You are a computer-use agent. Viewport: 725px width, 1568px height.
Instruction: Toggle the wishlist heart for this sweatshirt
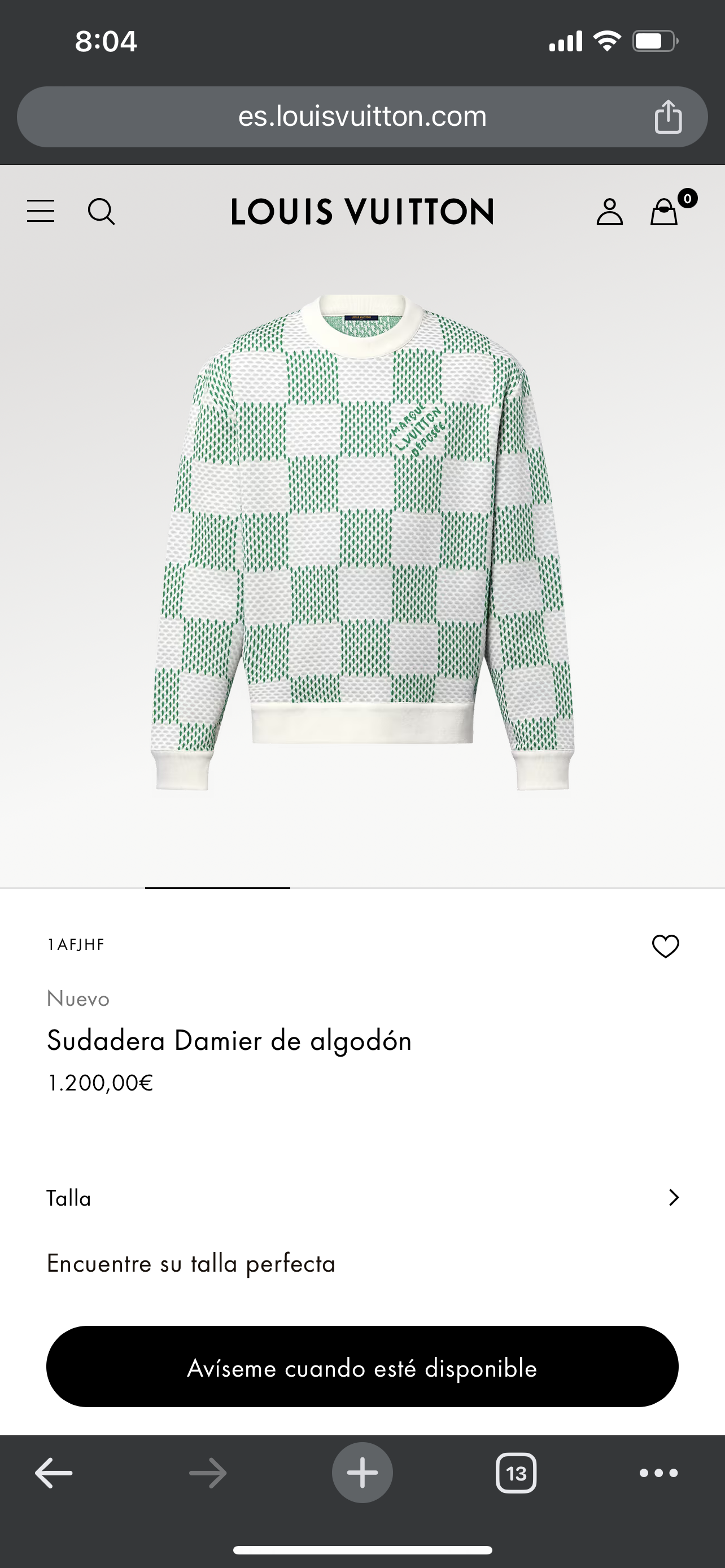click(665, 946)
